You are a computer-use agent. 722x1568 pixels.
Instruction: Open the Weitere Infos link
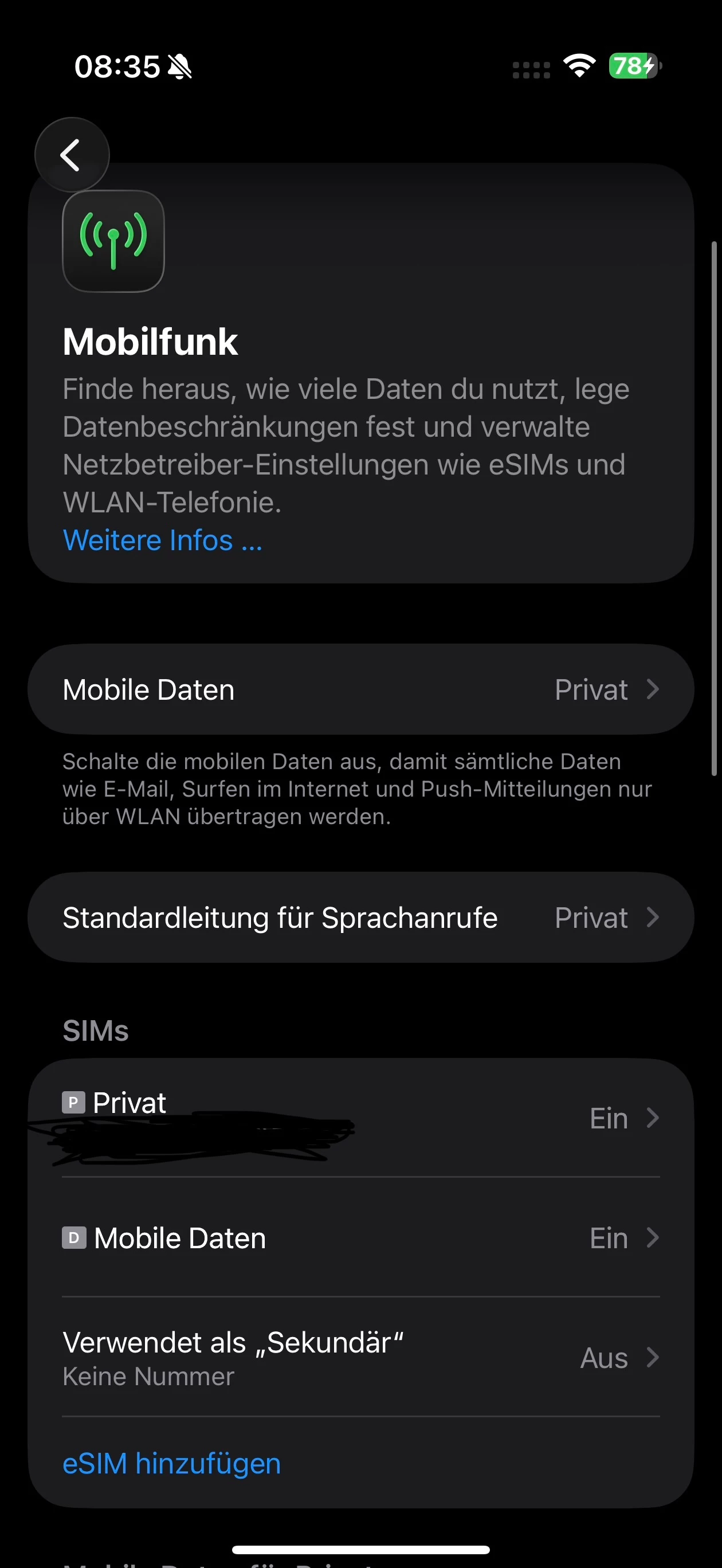(163, 540)
